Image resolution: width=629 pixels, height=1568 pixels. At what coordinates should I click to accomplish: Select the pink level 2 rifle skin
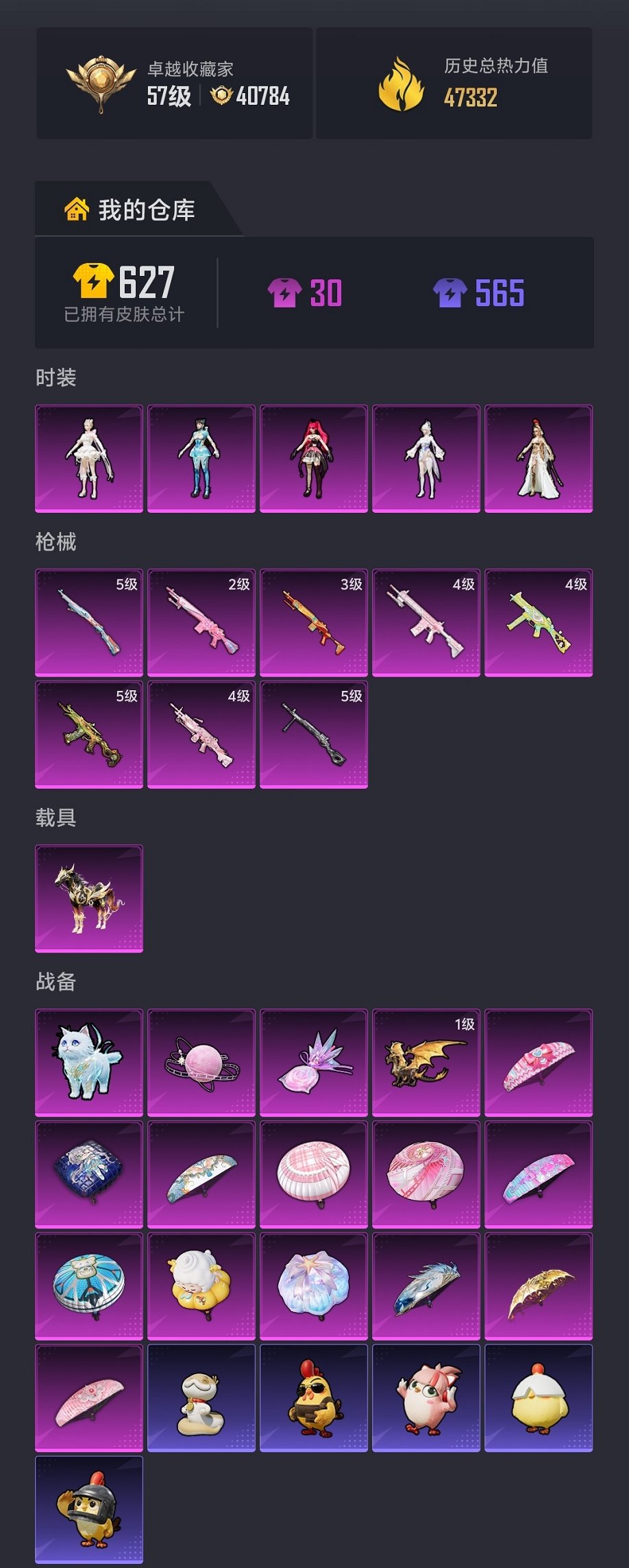[201, 622]
